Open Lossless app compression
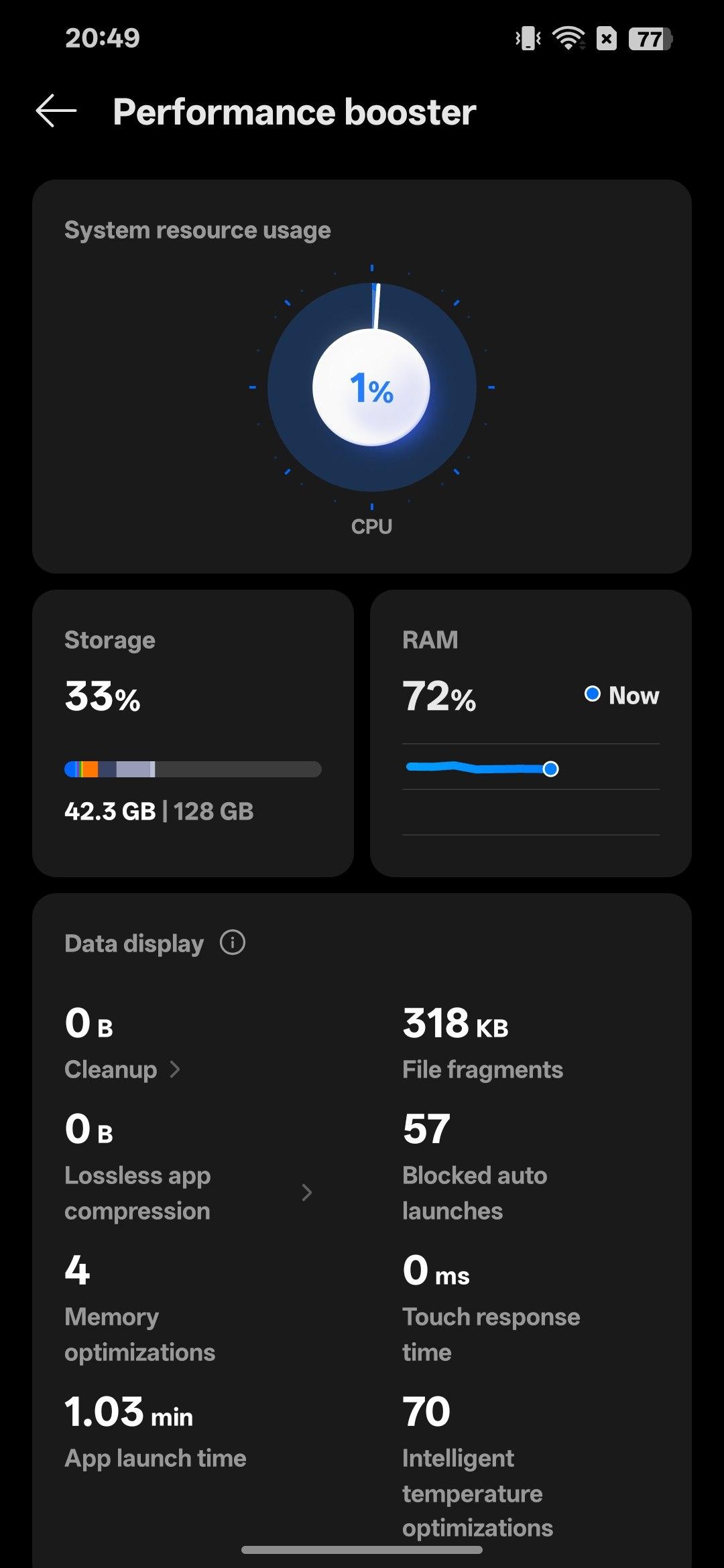This screenshot has height=1568, width=724. [x=188, y=1193]
